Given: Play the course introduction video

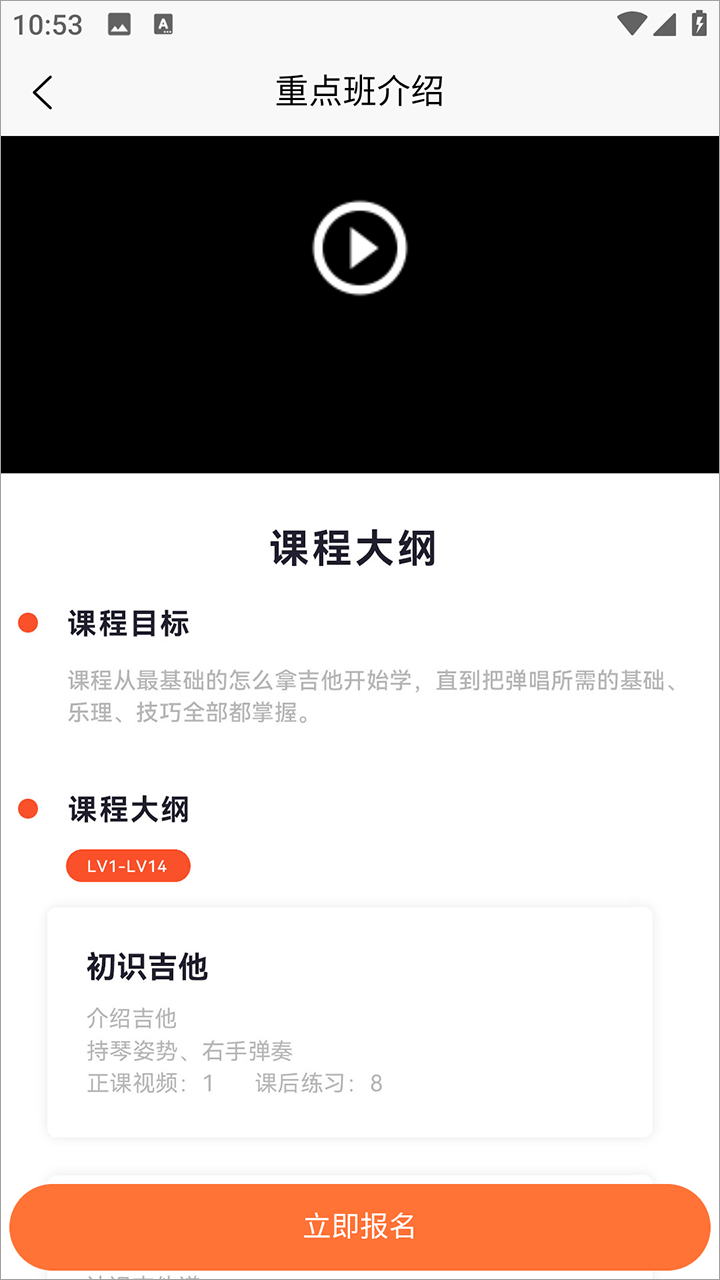Looking at the screenshot, I should tap(360, 248).
